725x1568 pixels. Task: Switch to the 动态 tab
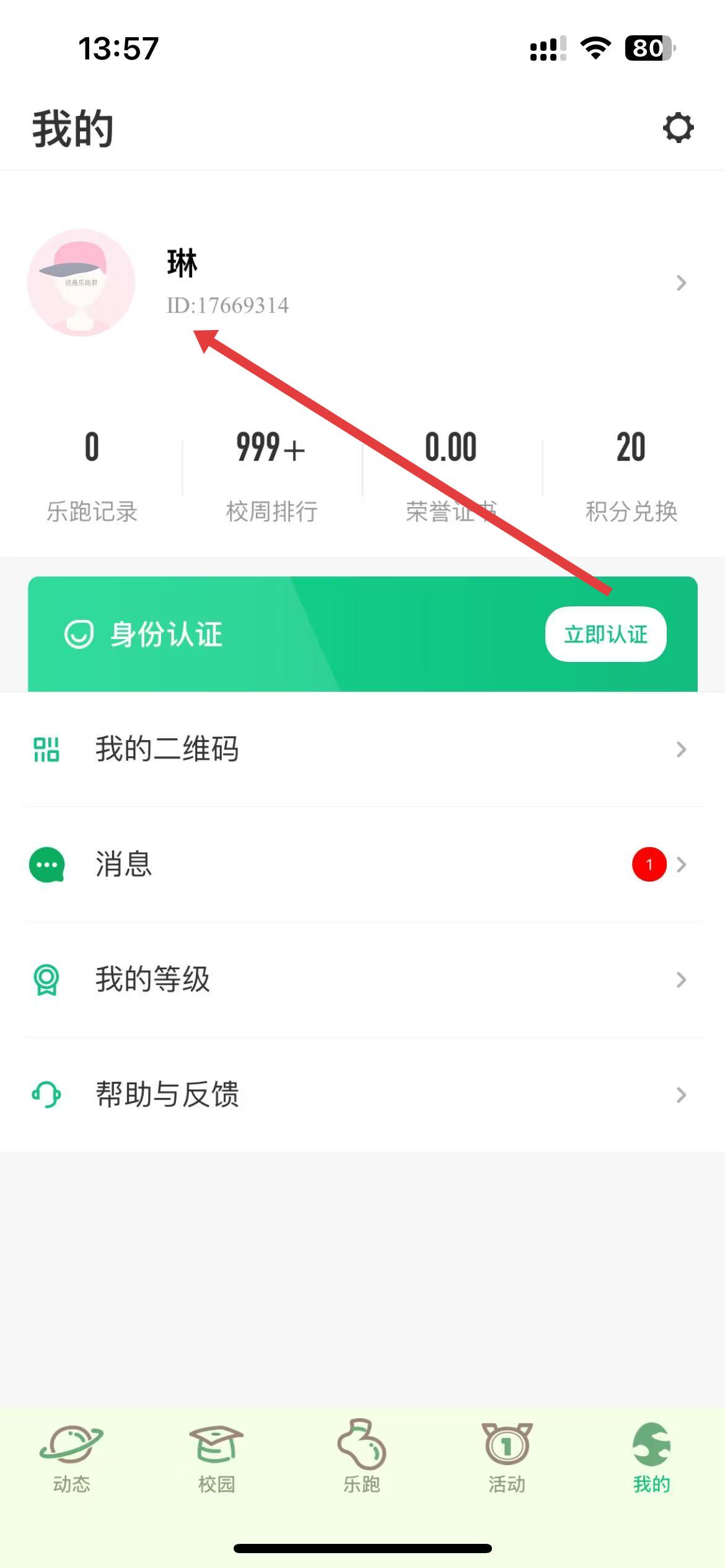pos(72,1457)
